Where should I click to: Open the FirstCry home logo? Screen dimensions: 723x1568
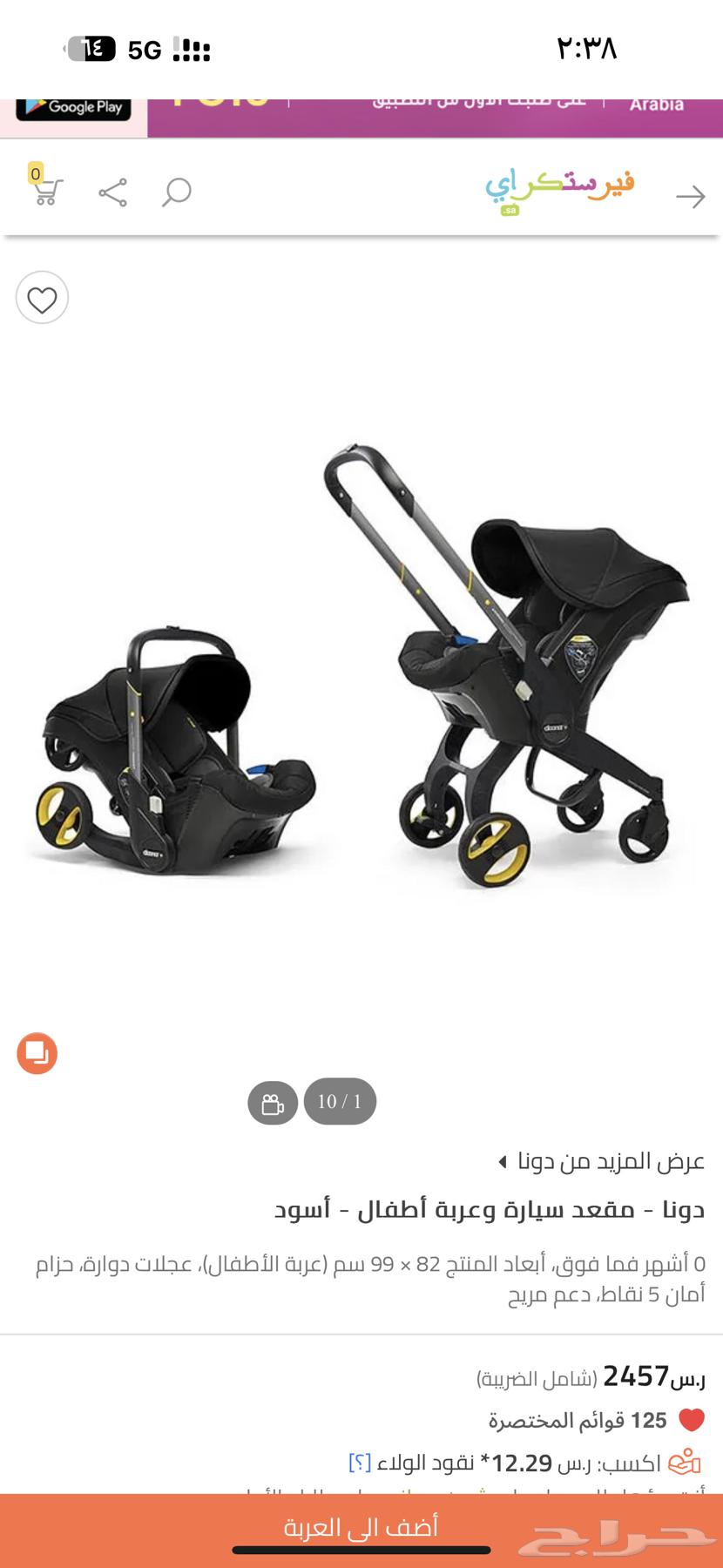point(559,188)
